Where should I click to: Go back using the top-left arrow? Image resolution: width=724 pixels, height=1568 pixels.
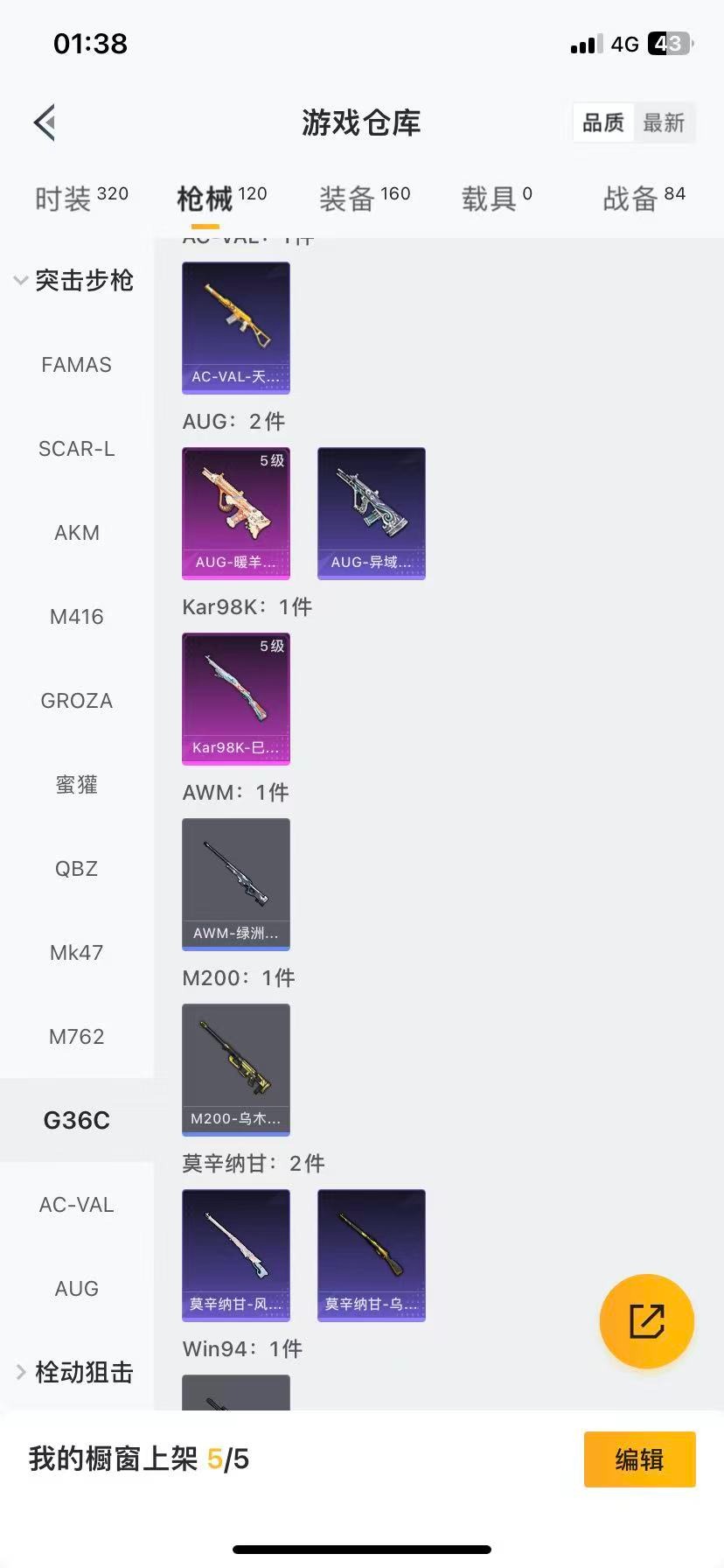(45, 122)
